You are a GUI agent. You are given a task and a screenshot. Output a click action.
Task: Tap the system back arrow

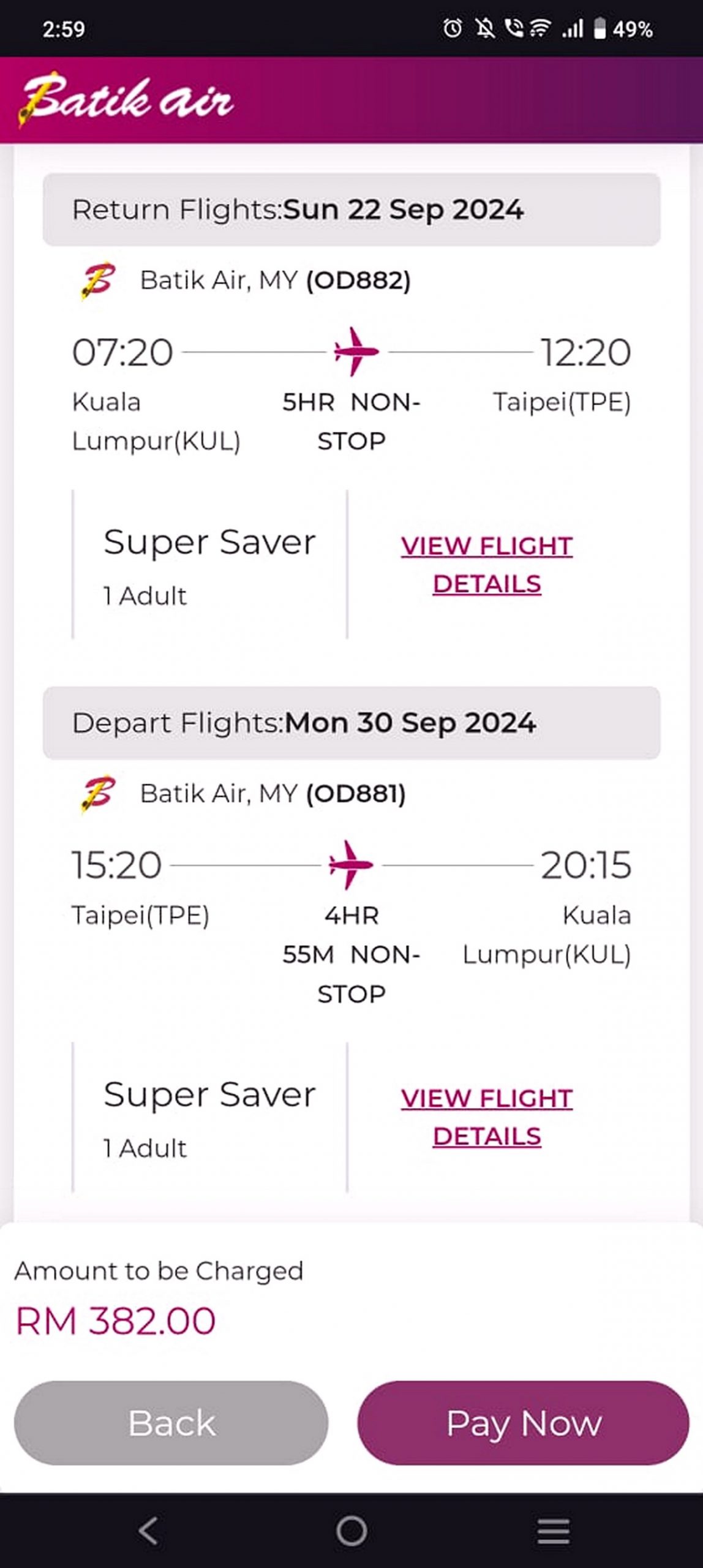coord(148,1531)
